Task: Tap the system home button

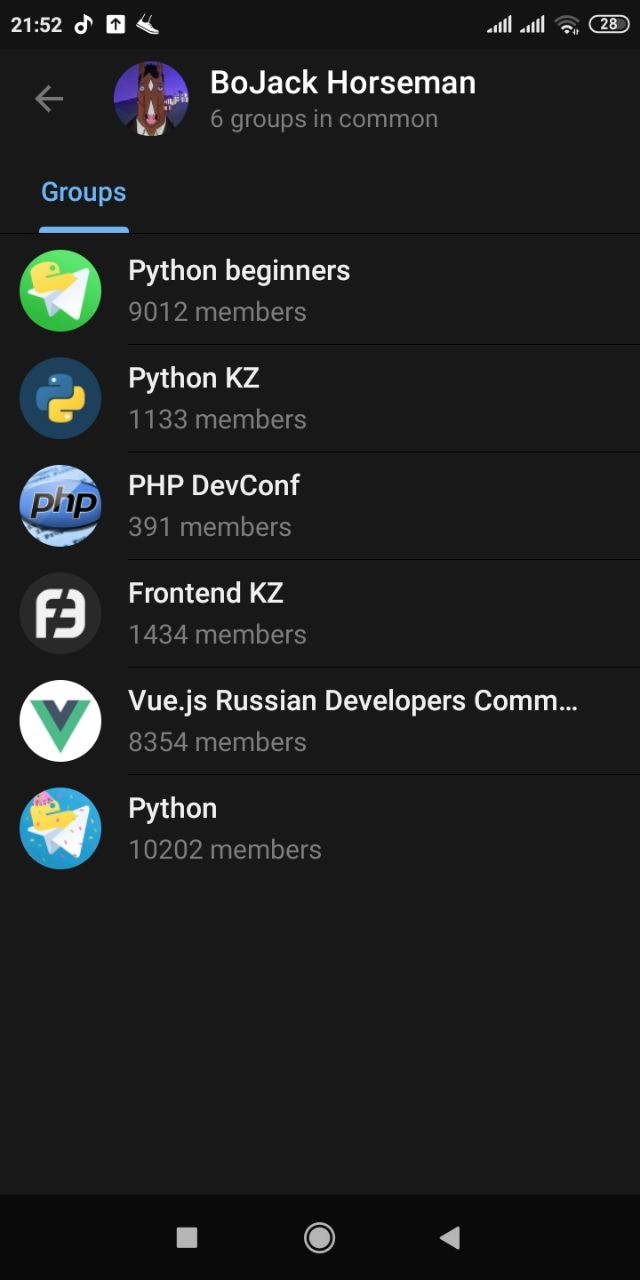Action: [319, 1238]
